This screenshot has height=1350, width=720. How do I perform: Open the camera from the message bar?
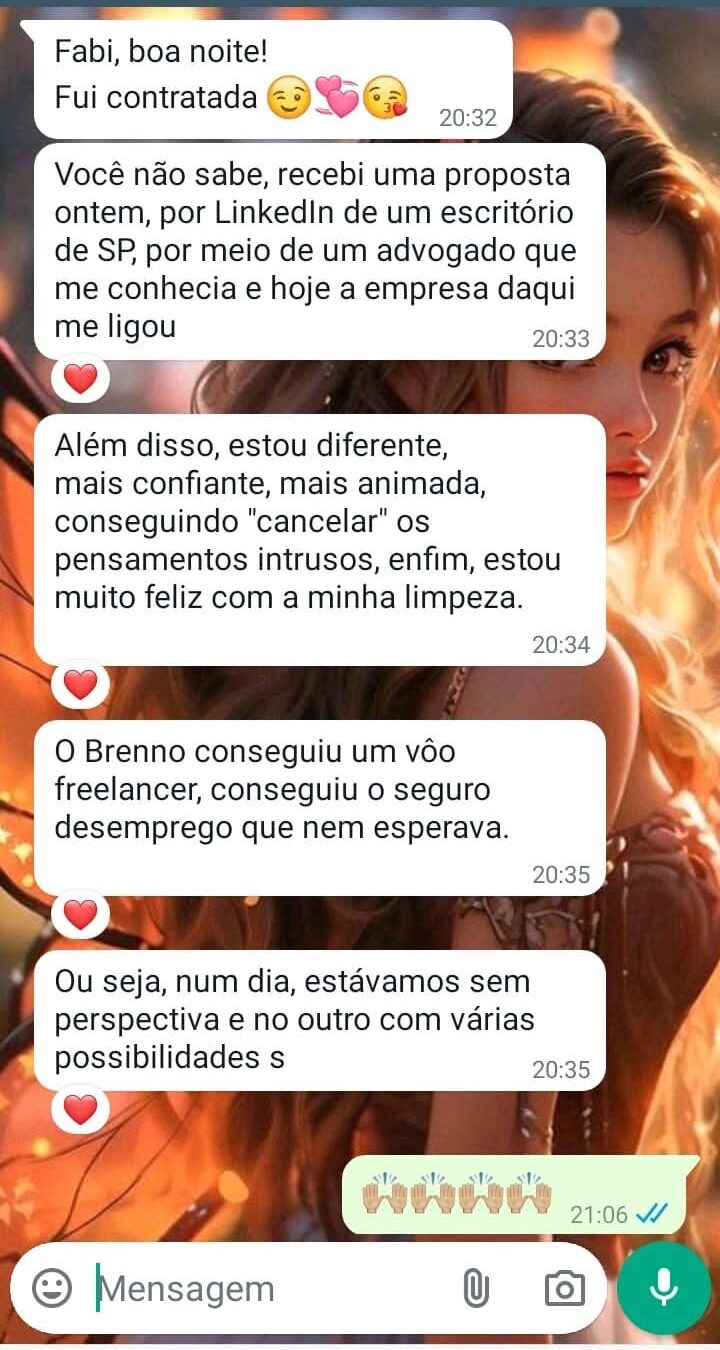coord(564,1288)
